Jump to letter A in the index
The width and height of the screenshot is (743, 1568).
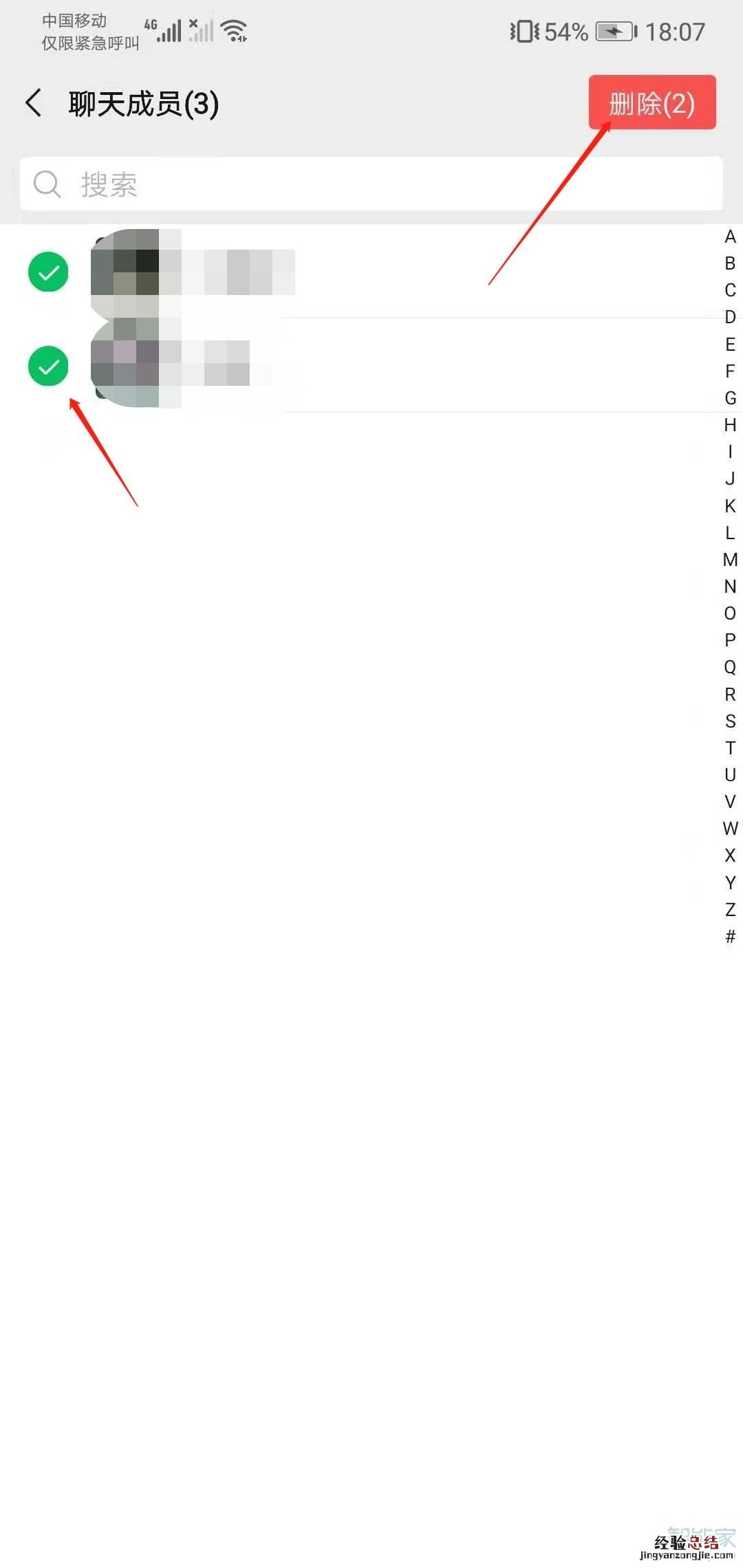(x=730, y=237)
